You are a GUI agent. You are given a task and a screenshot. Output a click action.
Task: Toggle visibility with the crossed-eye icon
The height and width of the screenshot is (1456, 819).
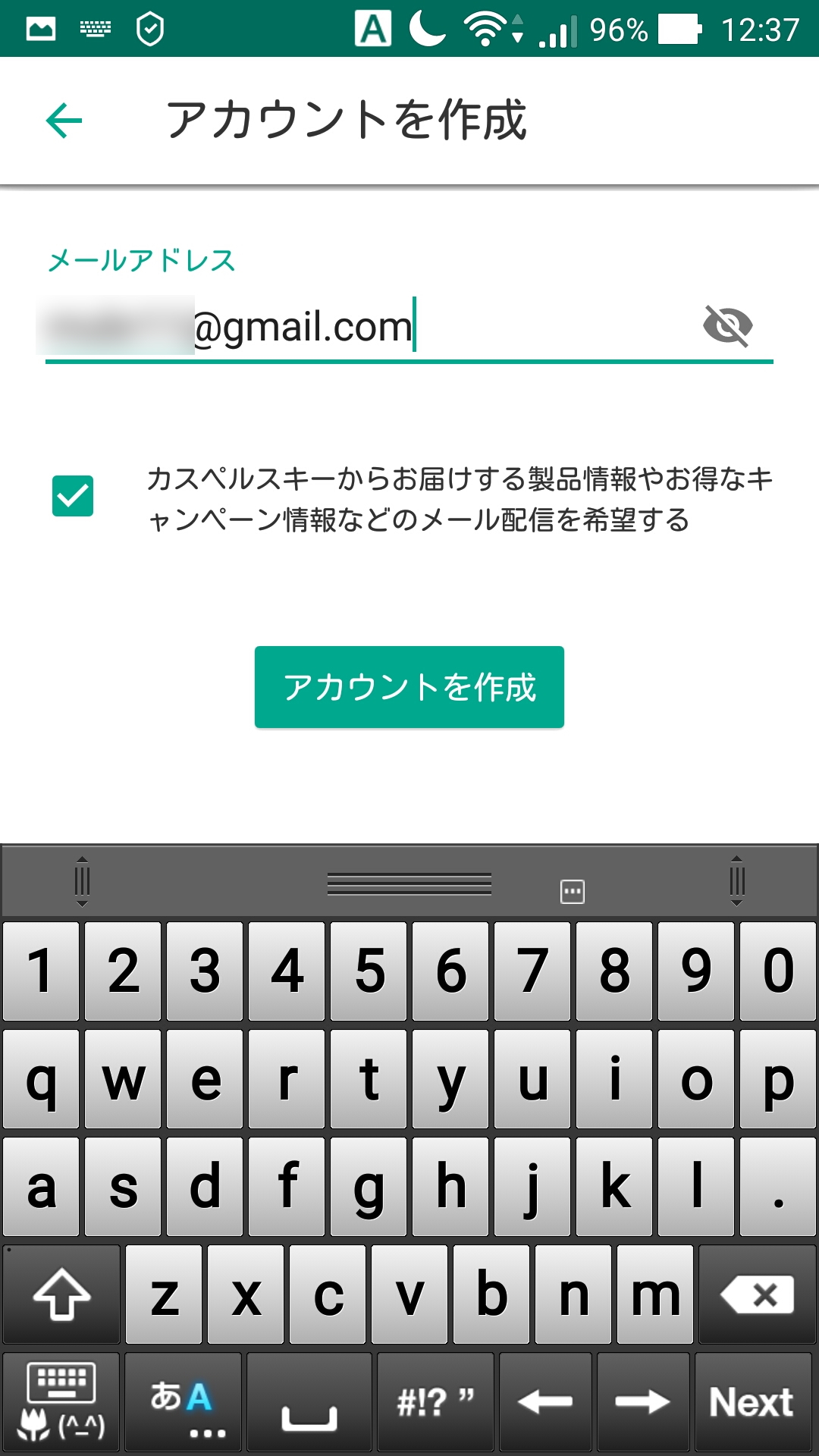[x=727, y=326]
